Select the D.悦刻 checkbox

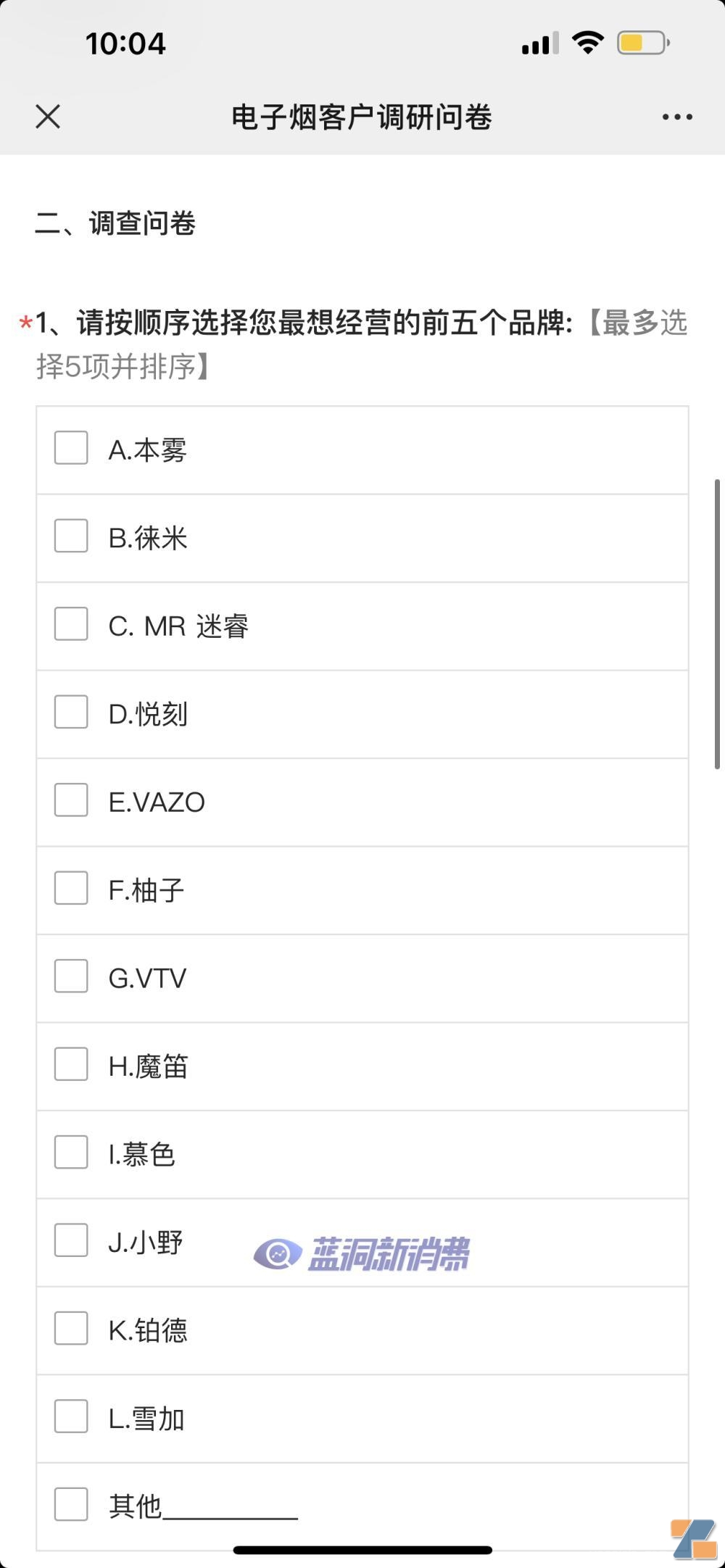pos(70,712)
